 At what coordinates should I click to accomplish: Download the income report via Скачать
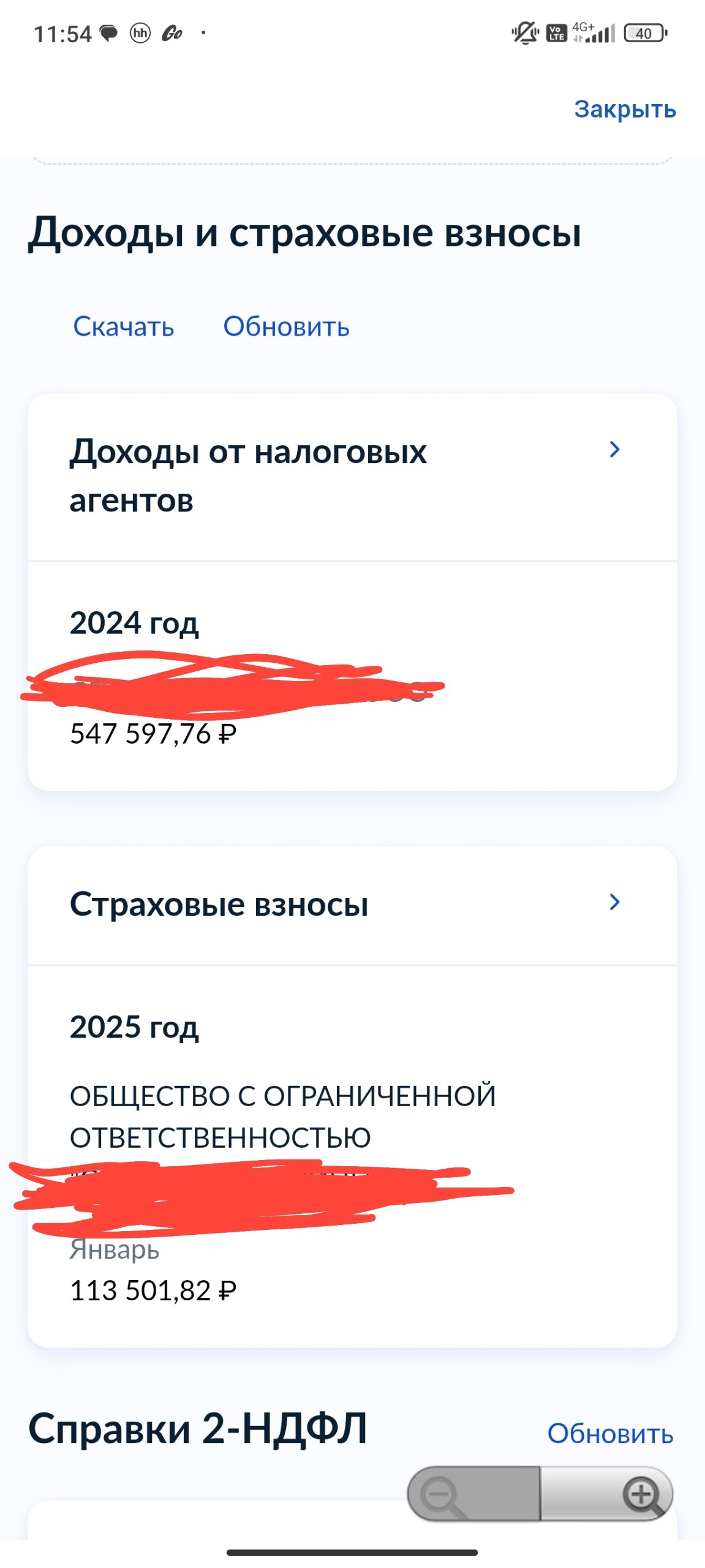tap(124, 326)
